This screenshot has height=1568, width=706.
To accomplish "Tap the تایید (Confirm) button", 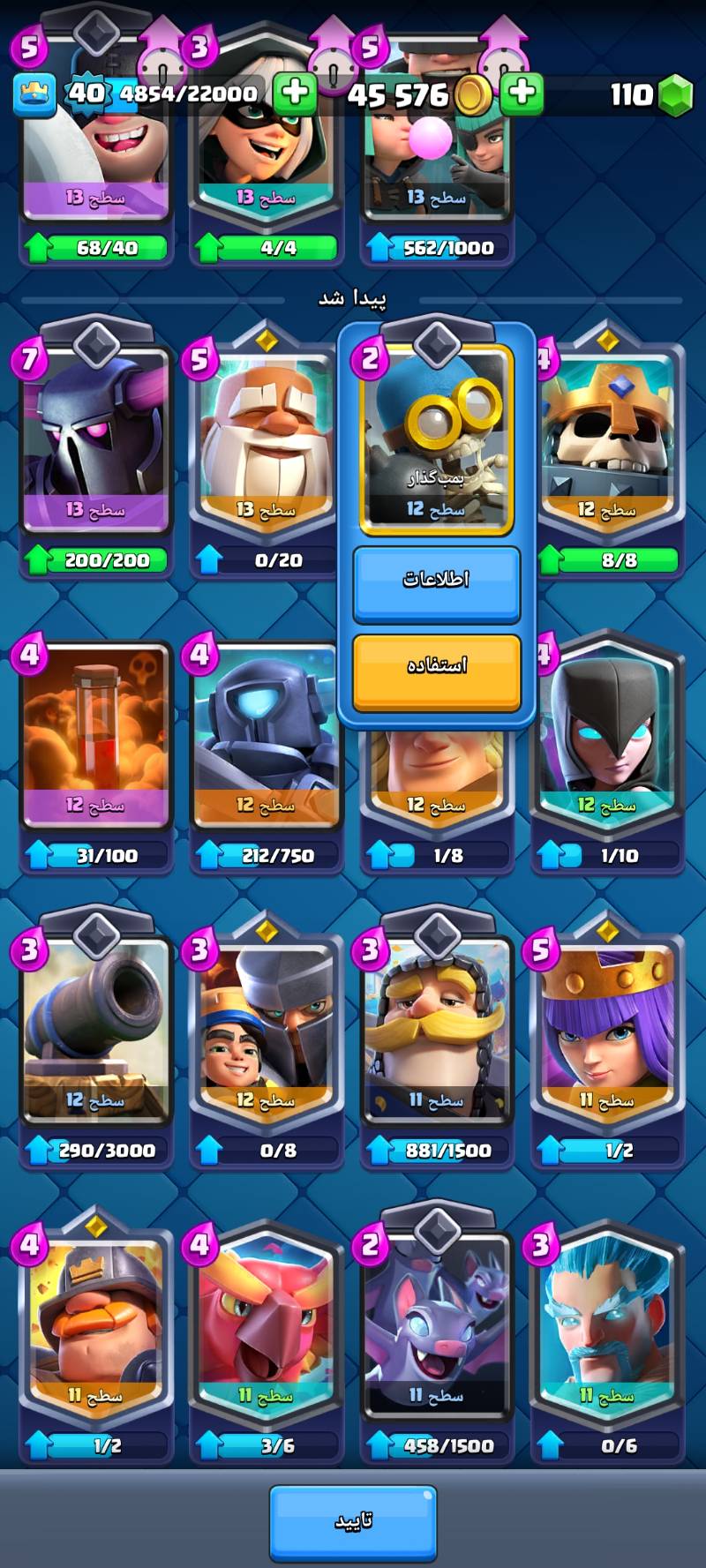I will click(x=353, y=1521).
